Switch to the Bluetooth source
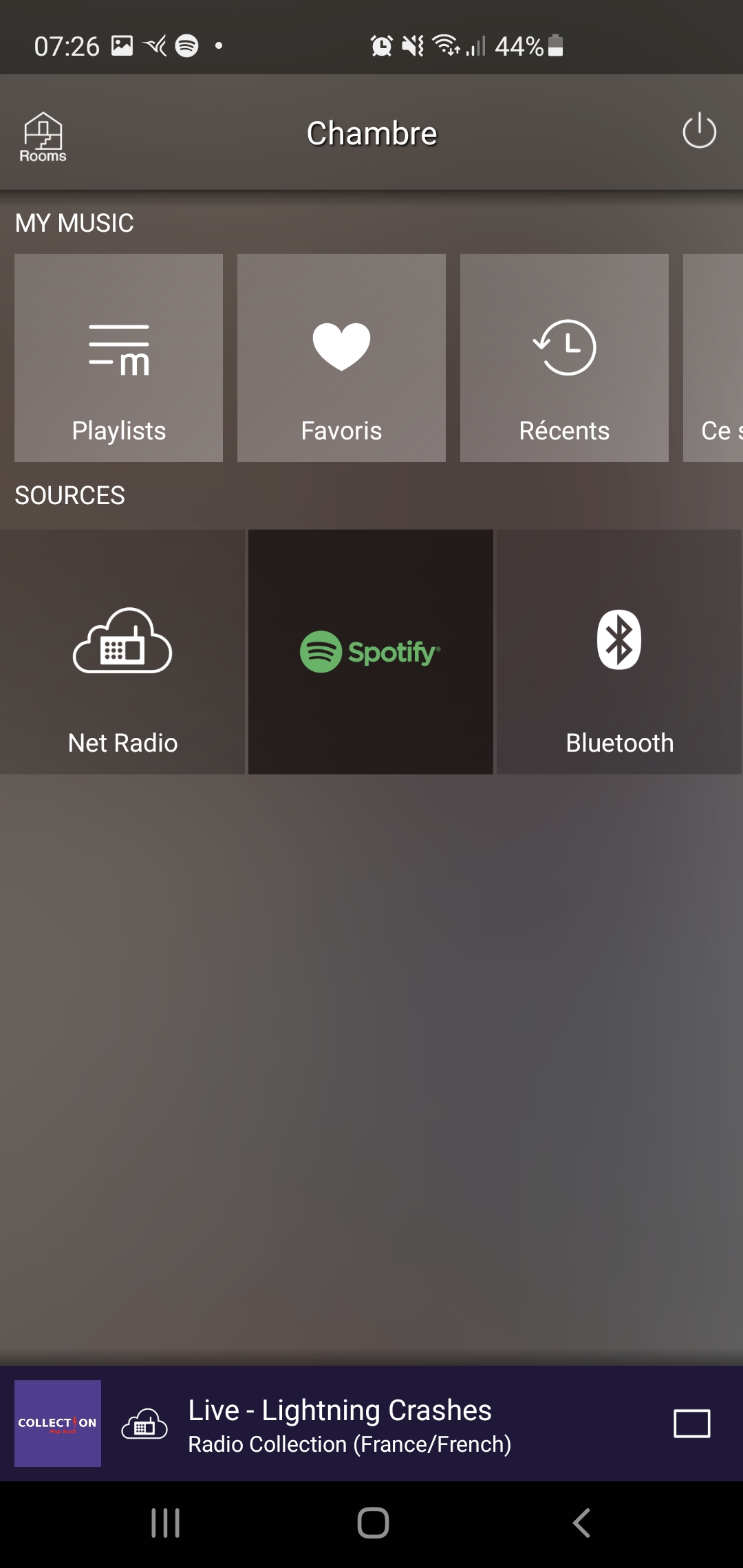The image size is (743, 1568). (x=619, y=652)
